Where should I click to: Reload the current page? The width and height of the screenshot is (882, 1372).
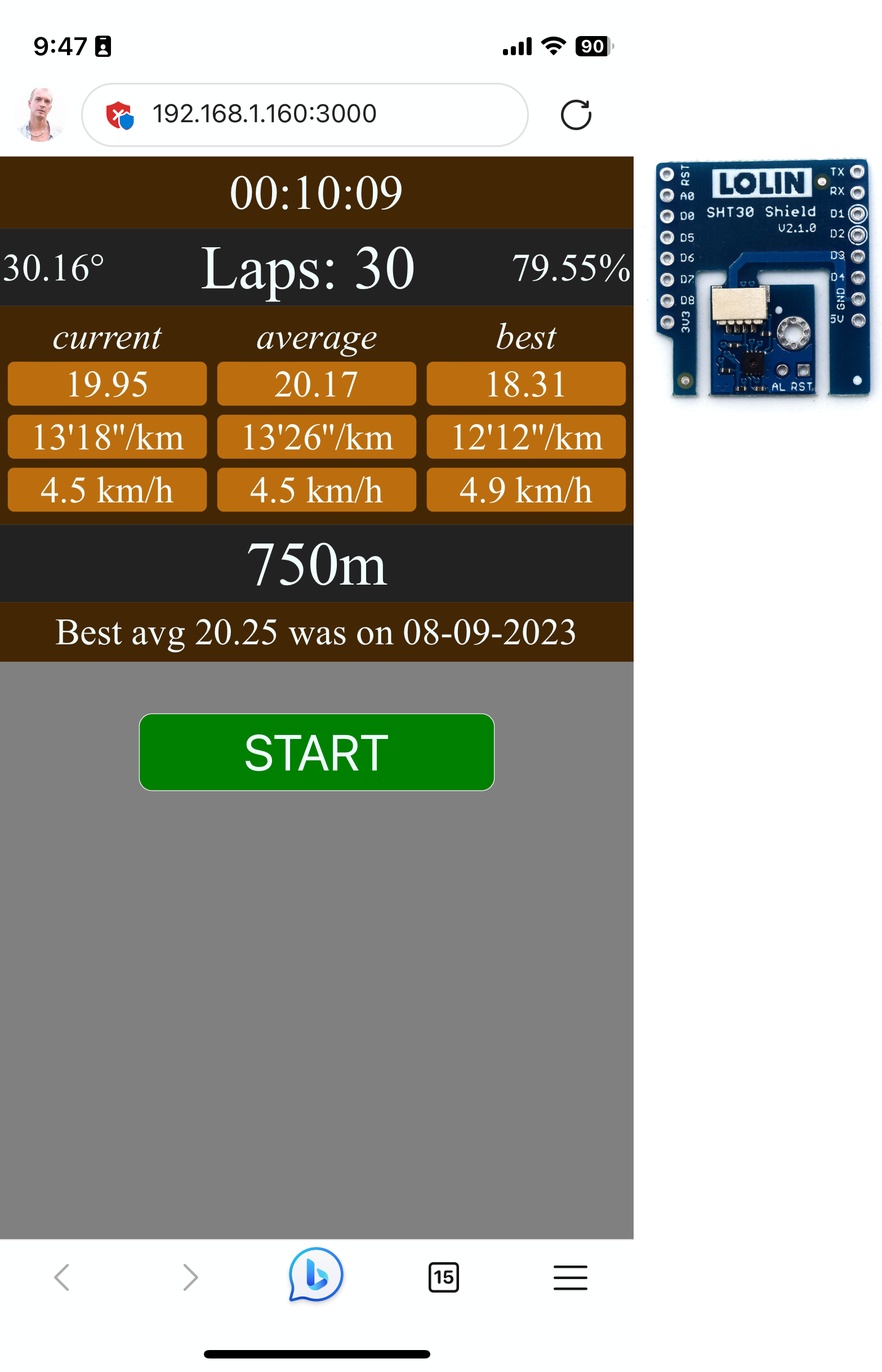click(x=576, y=115)
